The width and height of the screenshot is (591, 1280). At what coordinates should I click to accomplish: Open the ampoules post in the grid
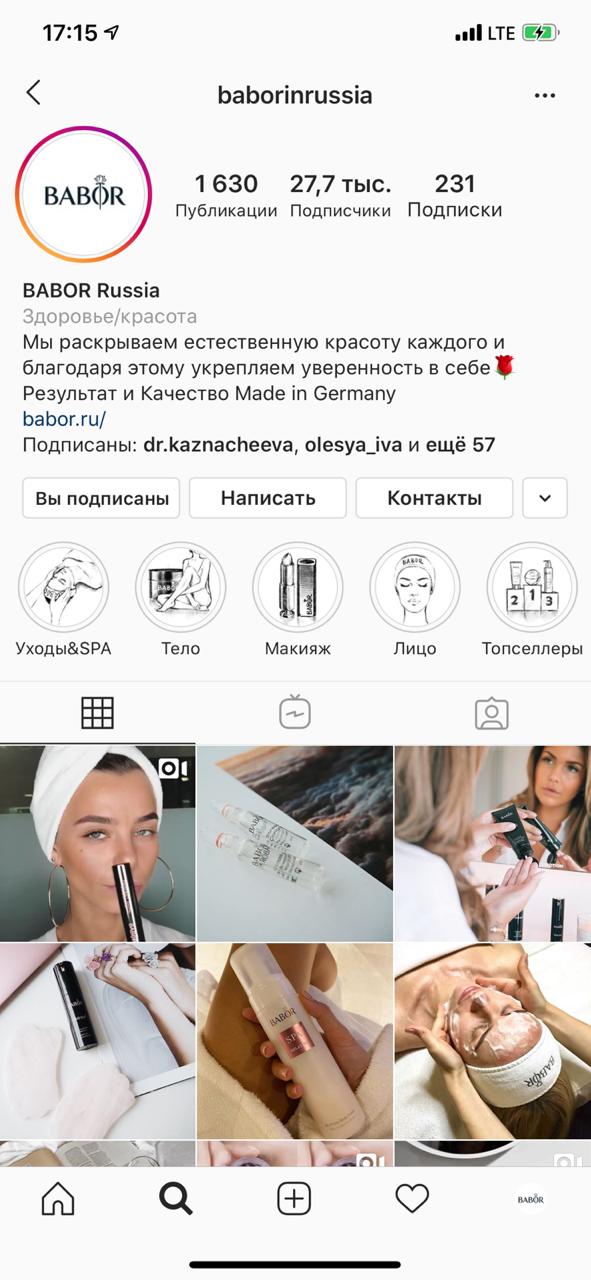pyautogui.click(x=295, y=843)
